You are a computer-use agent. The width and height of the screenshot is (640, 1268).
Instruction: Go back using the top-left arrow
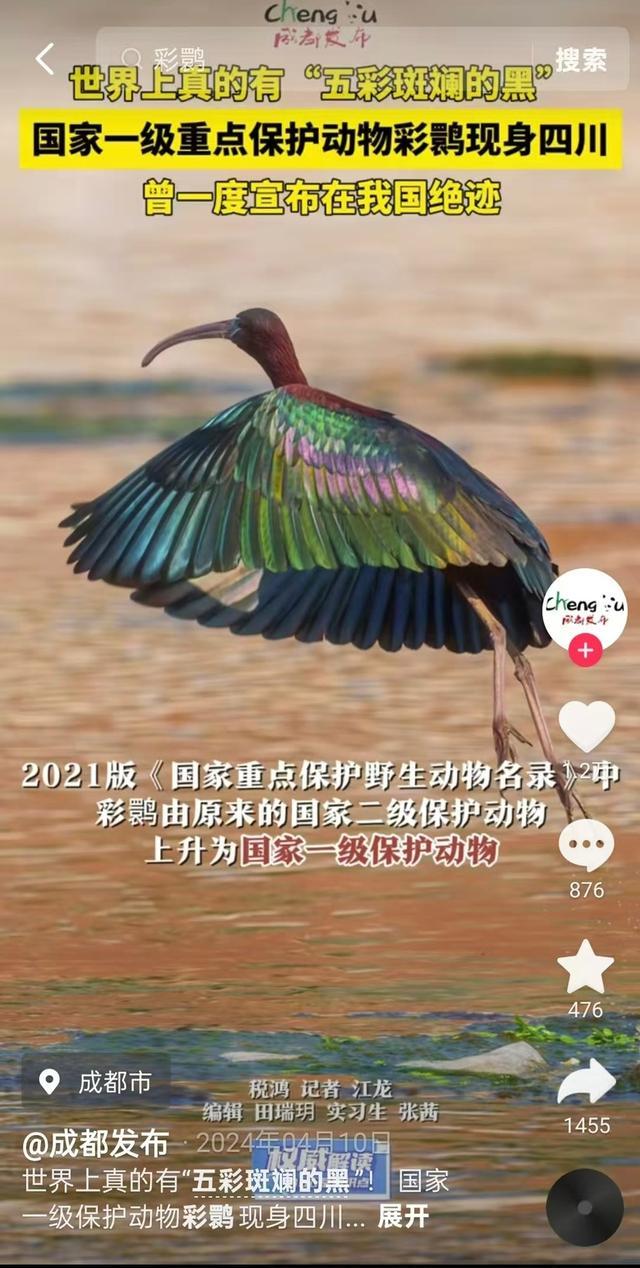tap(44, 59)
